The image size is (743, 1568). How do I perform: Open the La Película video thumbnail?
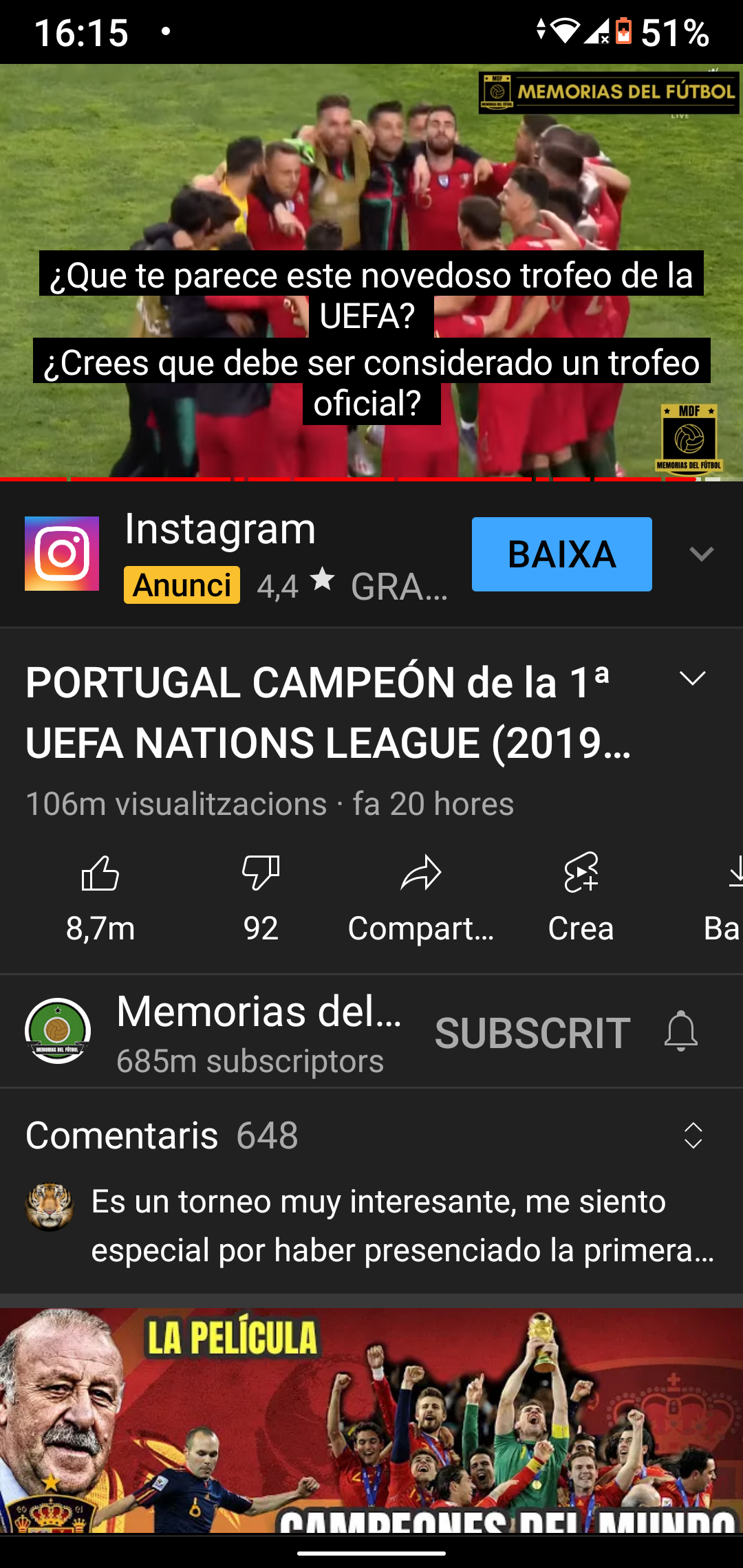pyautogui.click(x=371, y=1419)
